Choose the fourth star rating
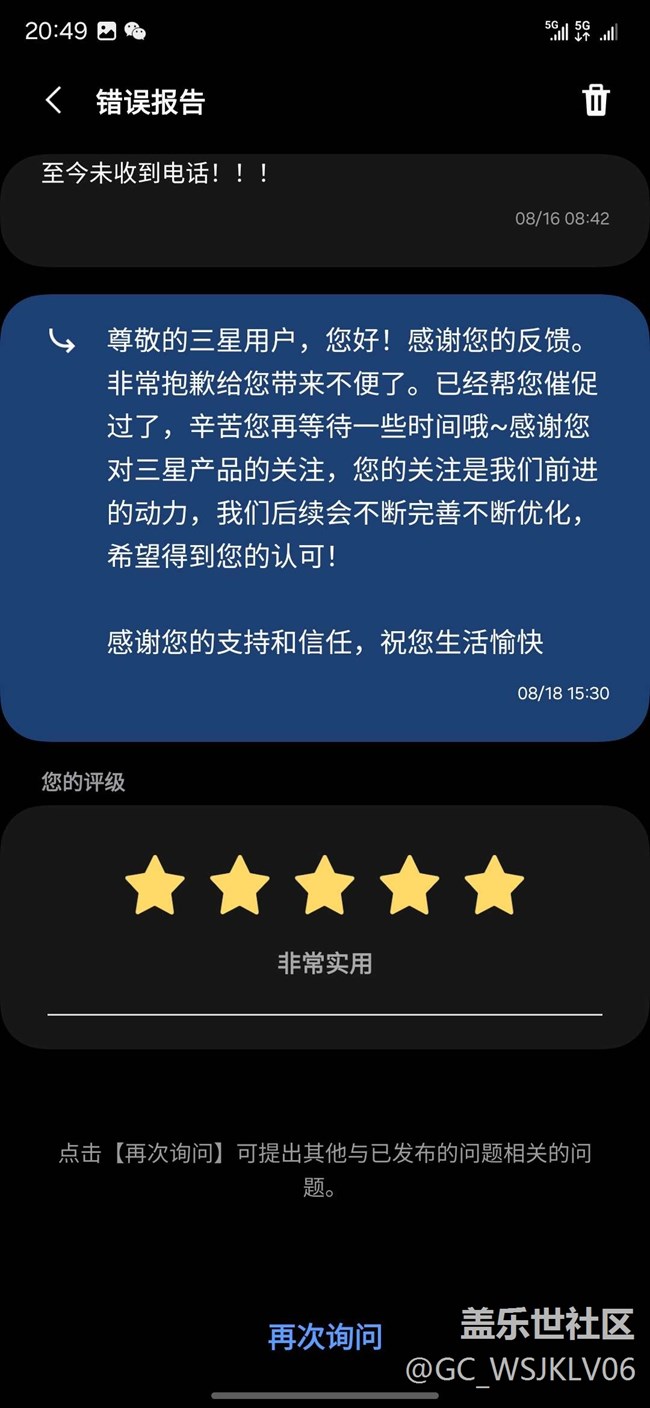 pyautogui.click(x=410, y=886)
